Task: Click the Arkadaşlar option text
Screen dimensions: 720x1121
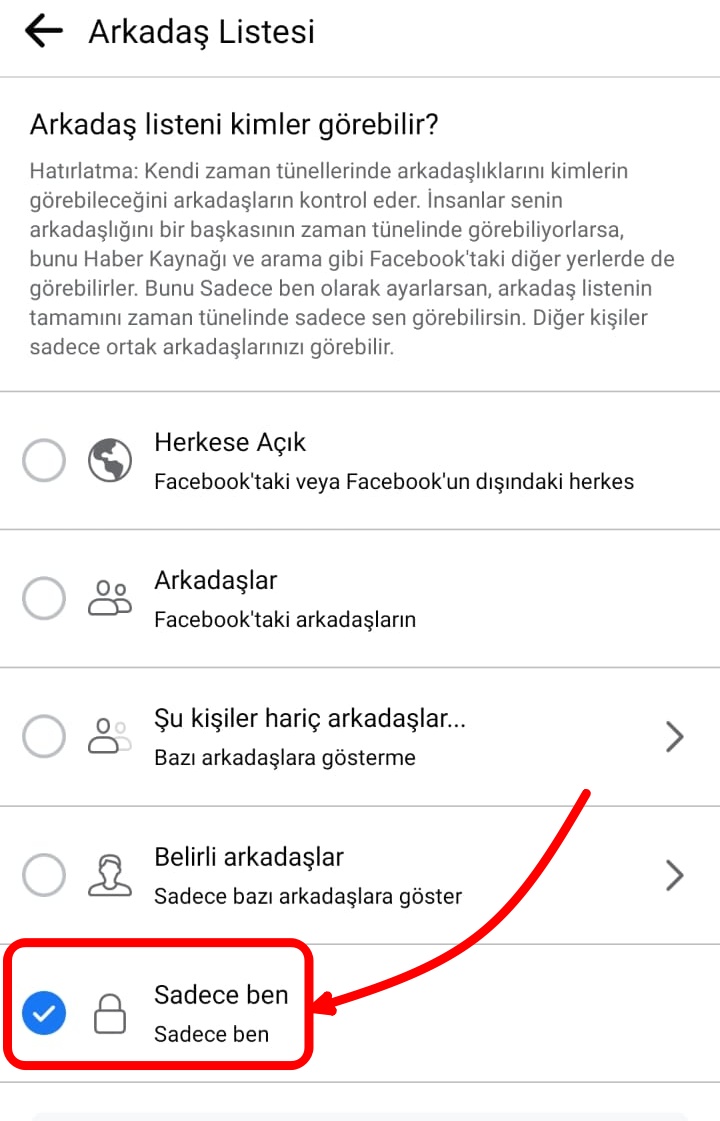Action: click(x=218, y=580)
